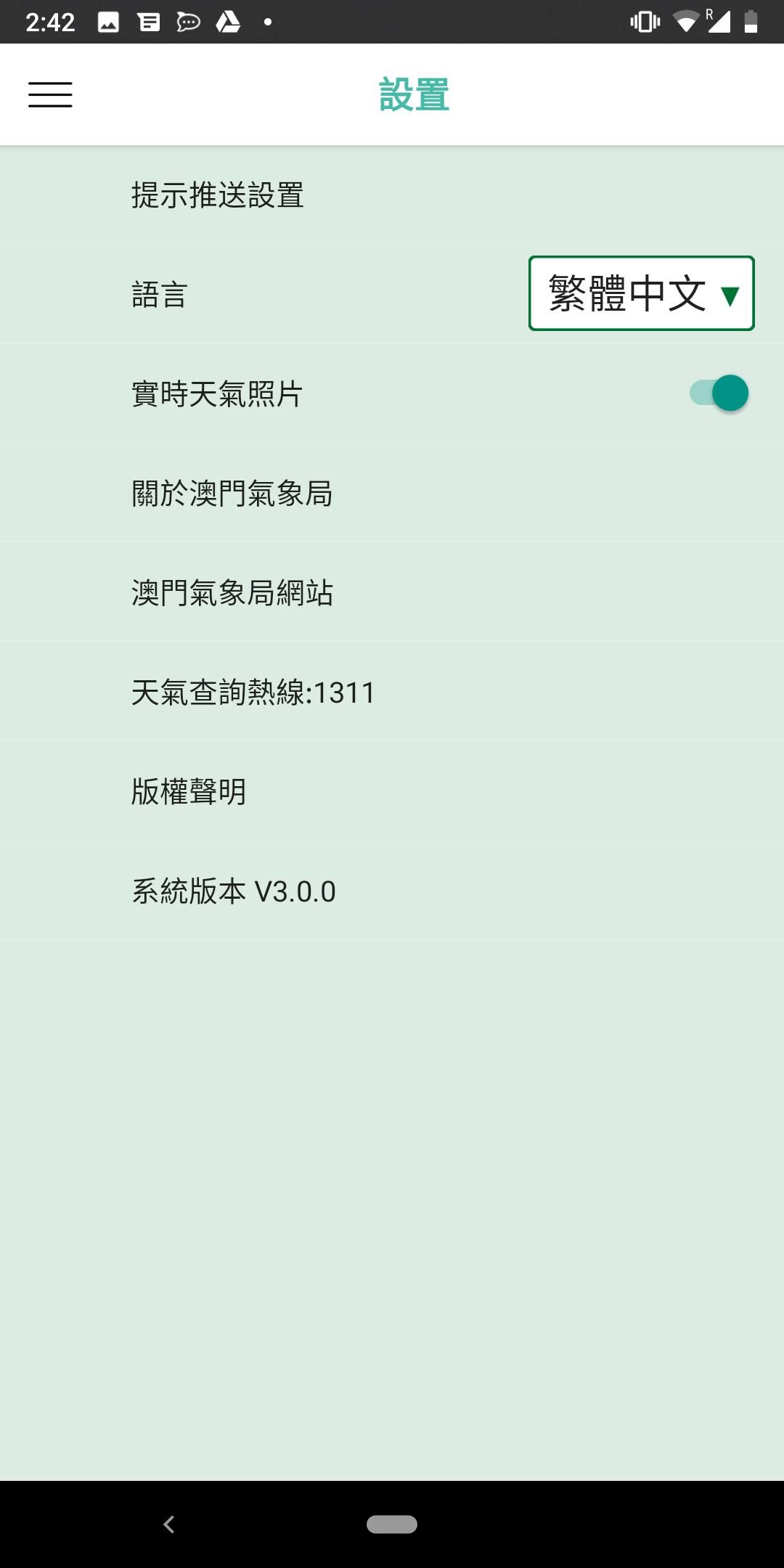The image size is (784, 1568).
Task: Open 提示推送設置 settings
Action: pos(392,195)
